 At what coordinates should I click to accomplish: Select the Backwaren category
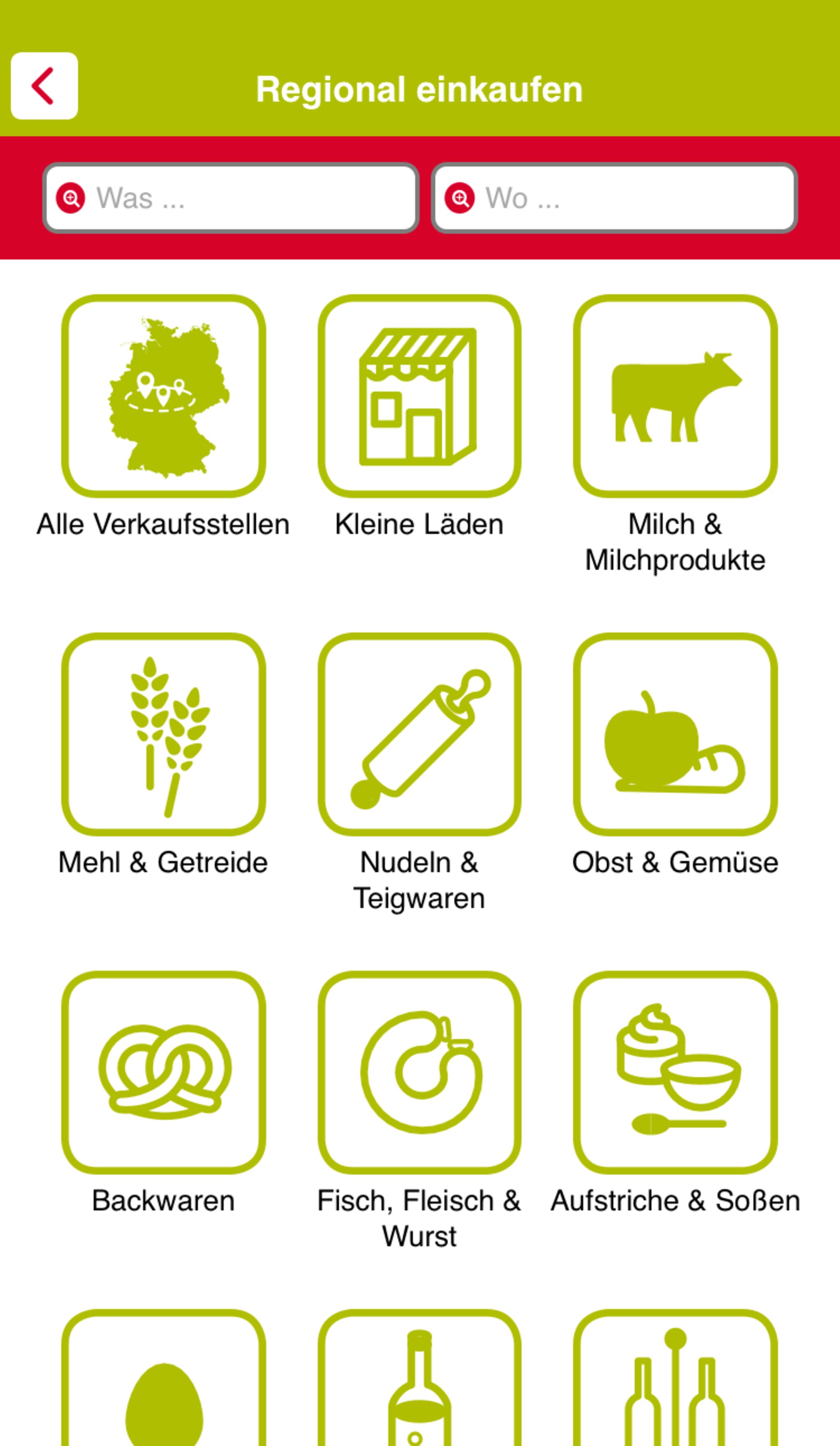[164, 1072]
